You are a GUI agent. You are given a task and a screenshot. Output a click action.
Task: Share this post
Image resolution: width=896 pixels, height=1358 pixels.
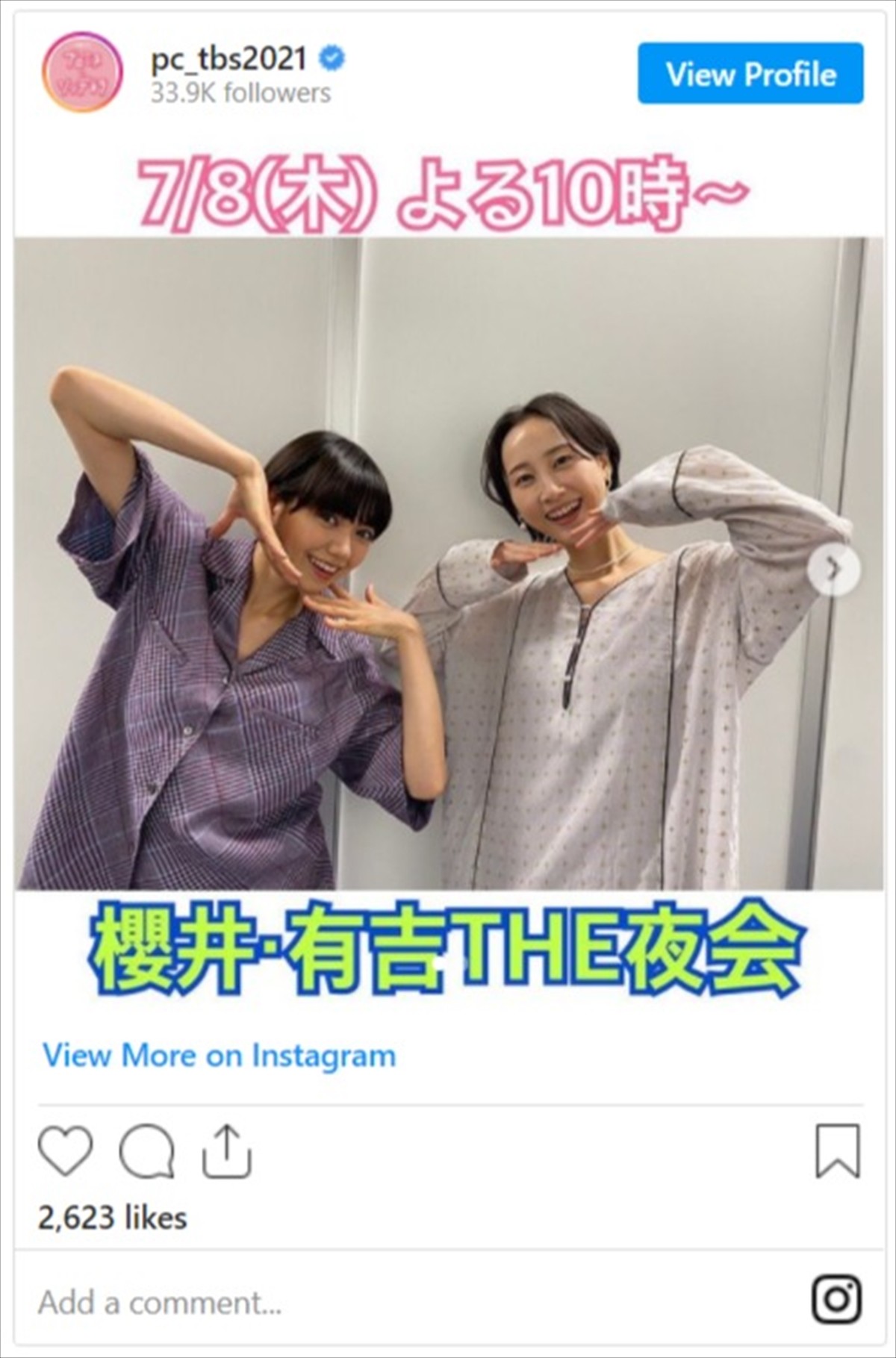click(227, 1151)
